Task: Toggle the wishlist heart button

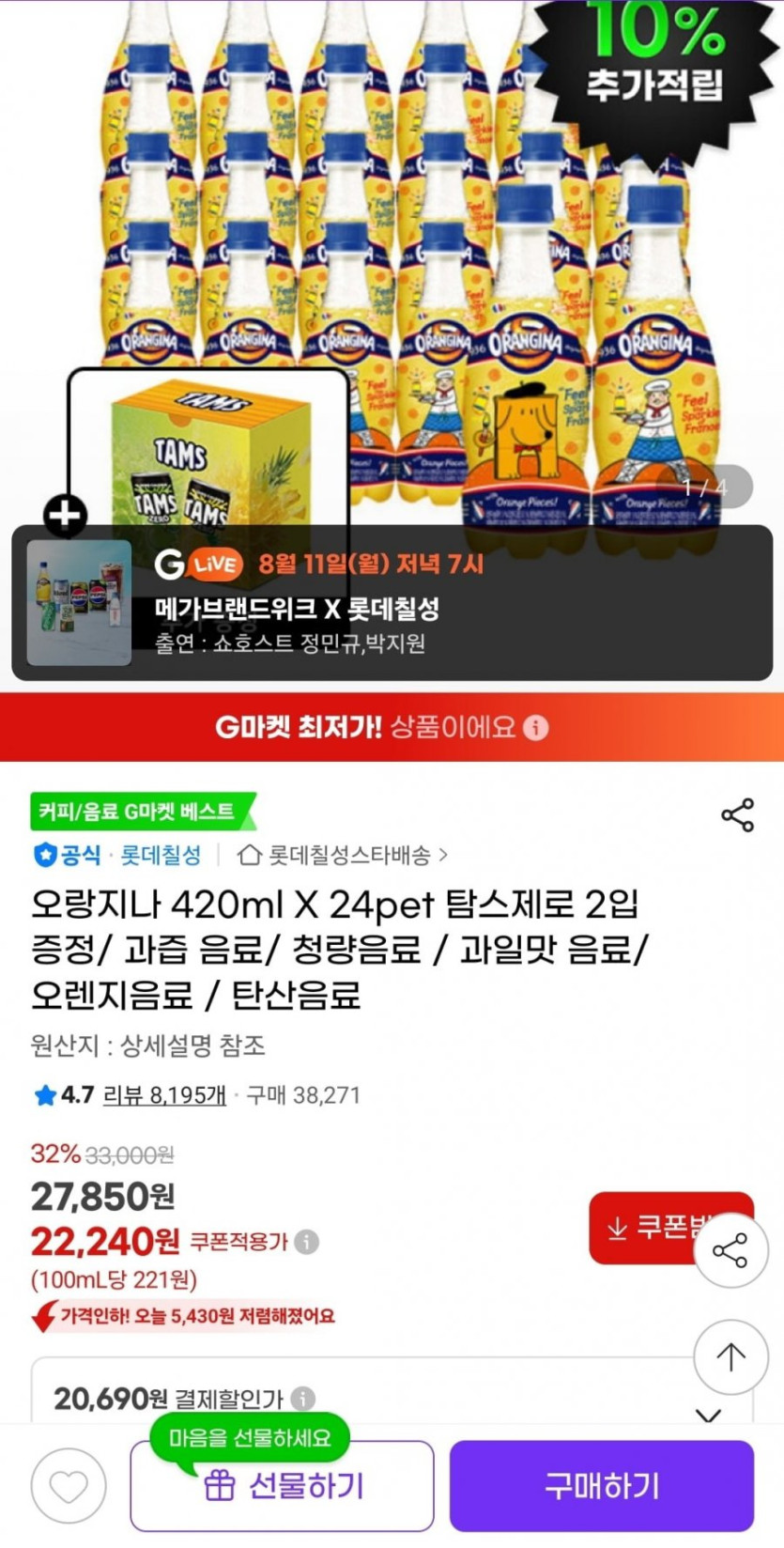Action: [68, 1486]
